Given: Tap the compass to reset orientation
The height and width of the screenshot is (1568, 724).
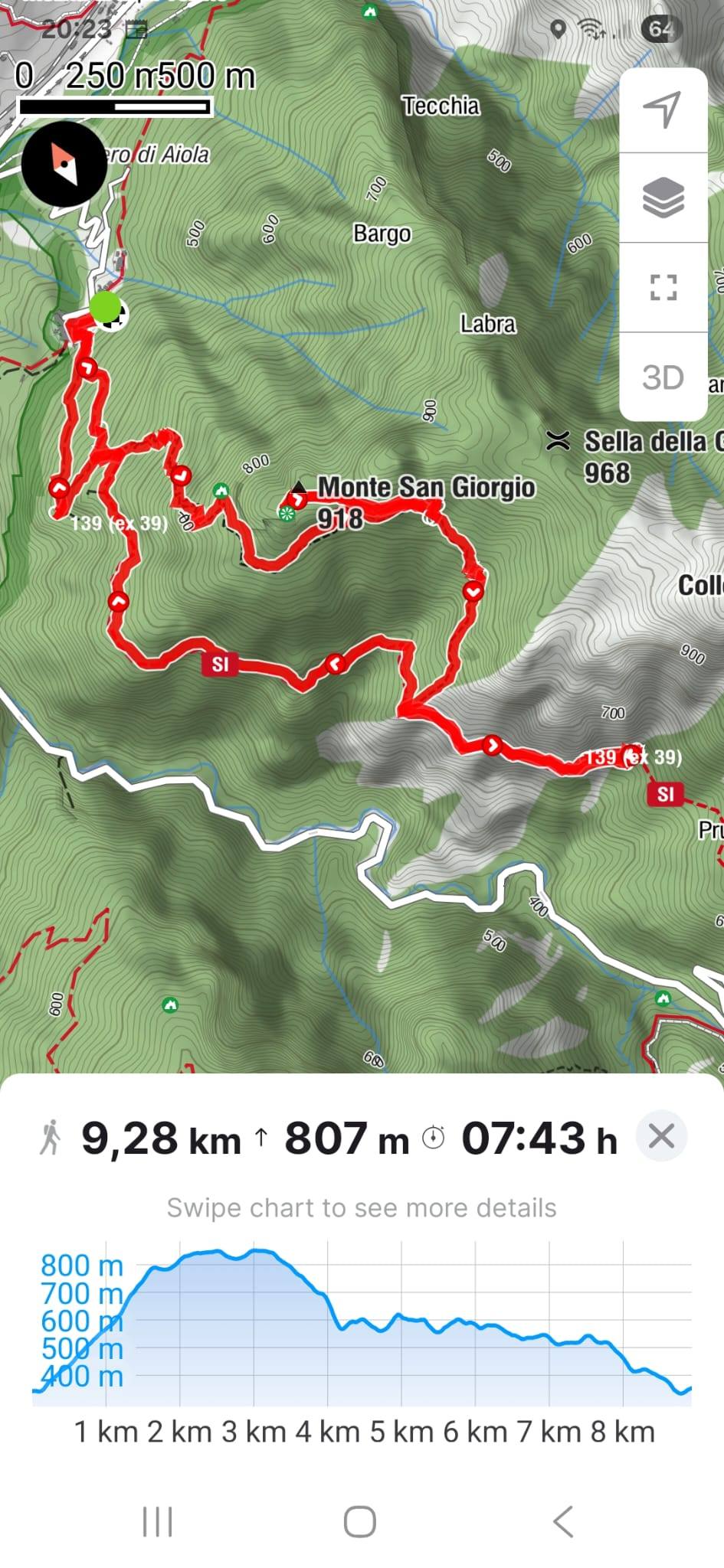Looking at the screenshot, I should [64, 163].
